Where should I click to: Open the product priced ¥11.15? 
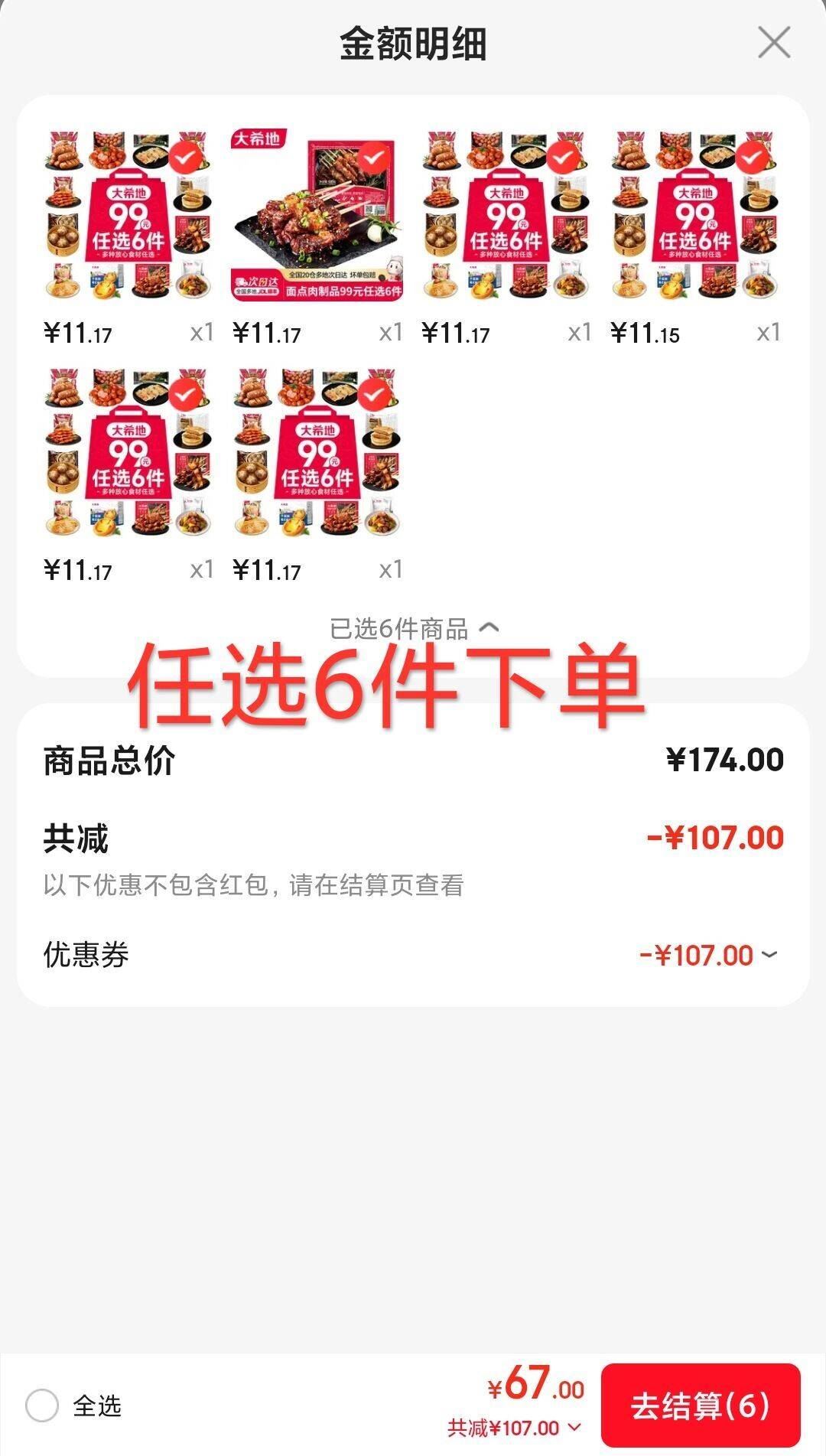click(694, 216)
